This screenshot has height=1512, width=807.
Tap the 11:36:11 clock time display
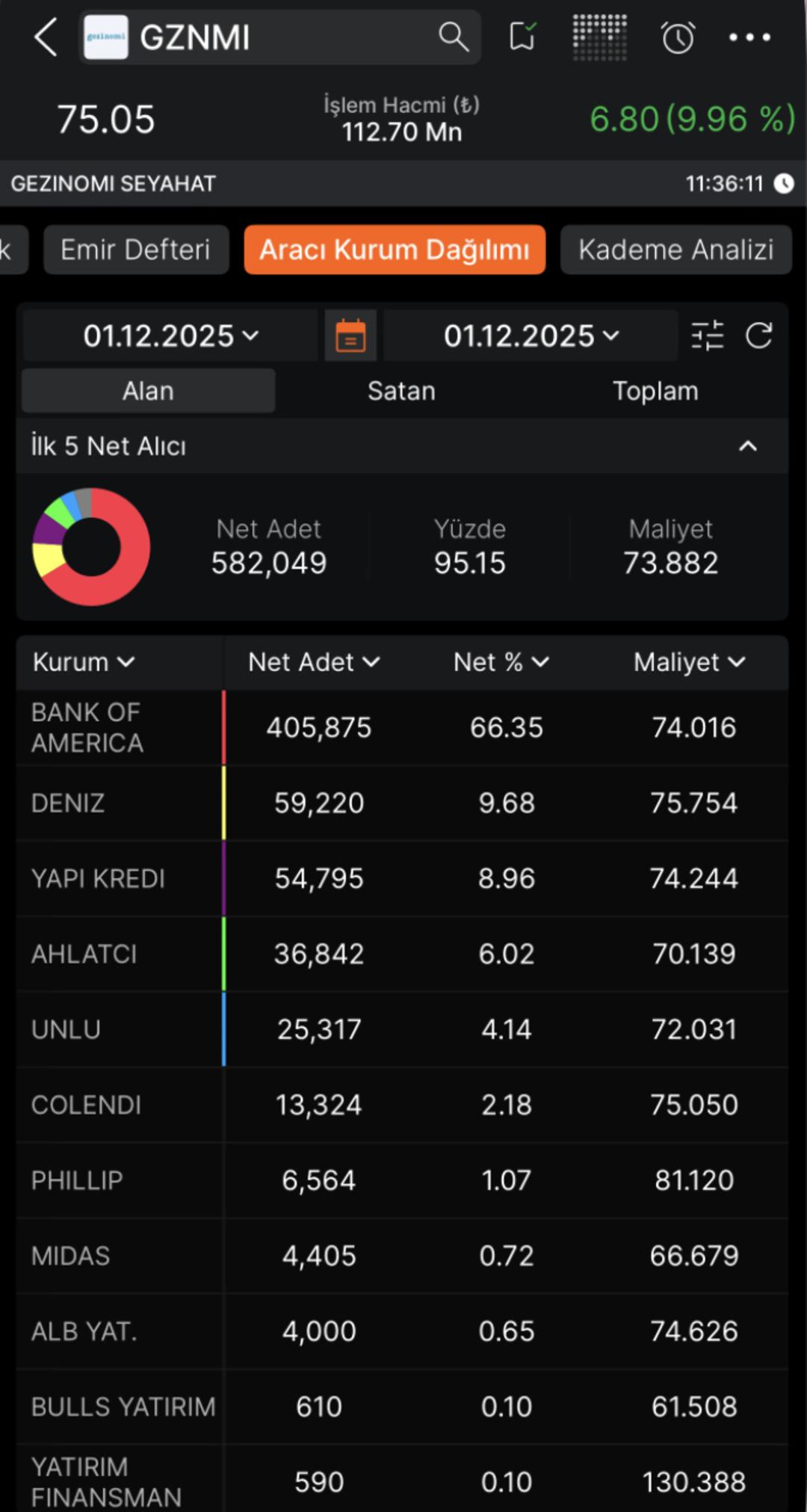point(723,183)
